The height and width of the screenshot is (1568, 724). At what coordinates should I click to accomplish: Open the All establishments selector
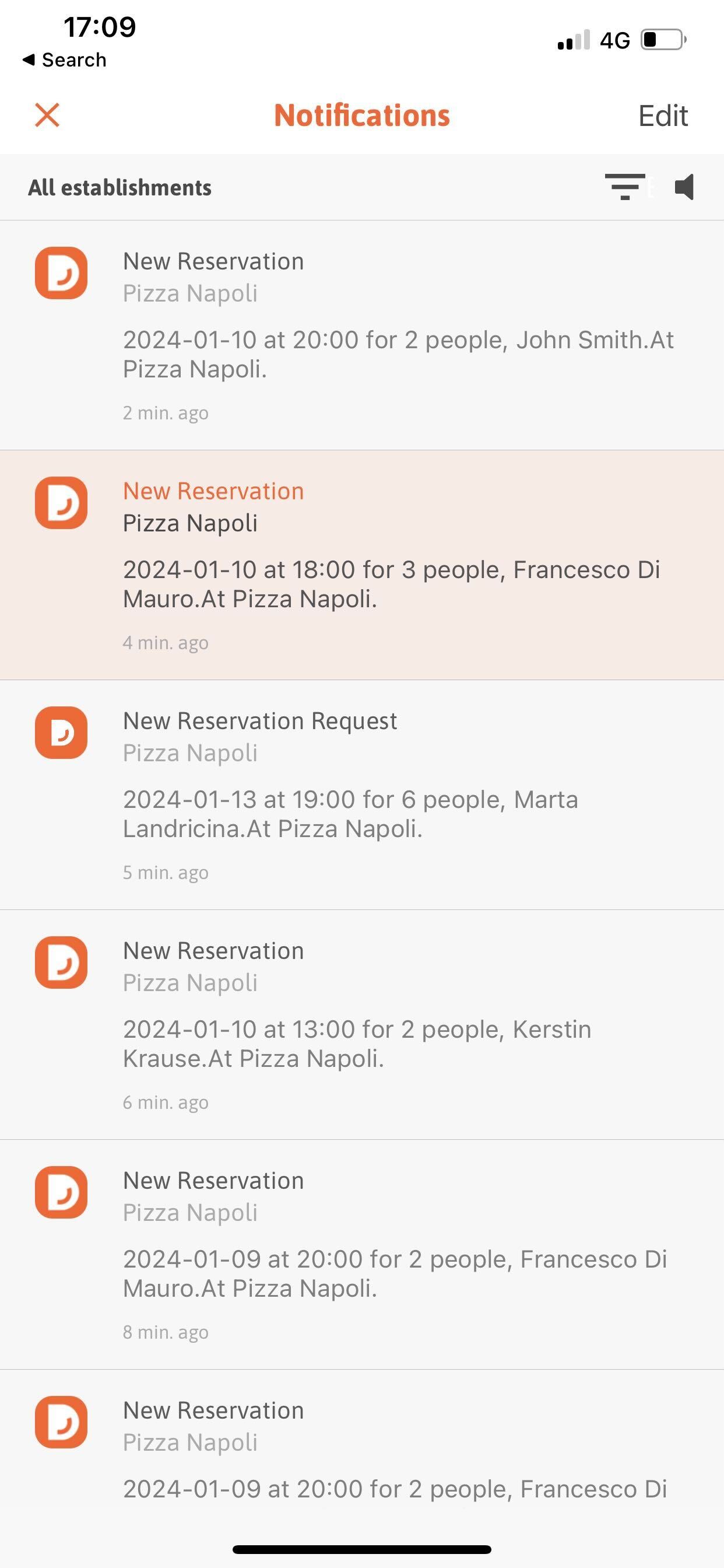(x=120, y=187)
